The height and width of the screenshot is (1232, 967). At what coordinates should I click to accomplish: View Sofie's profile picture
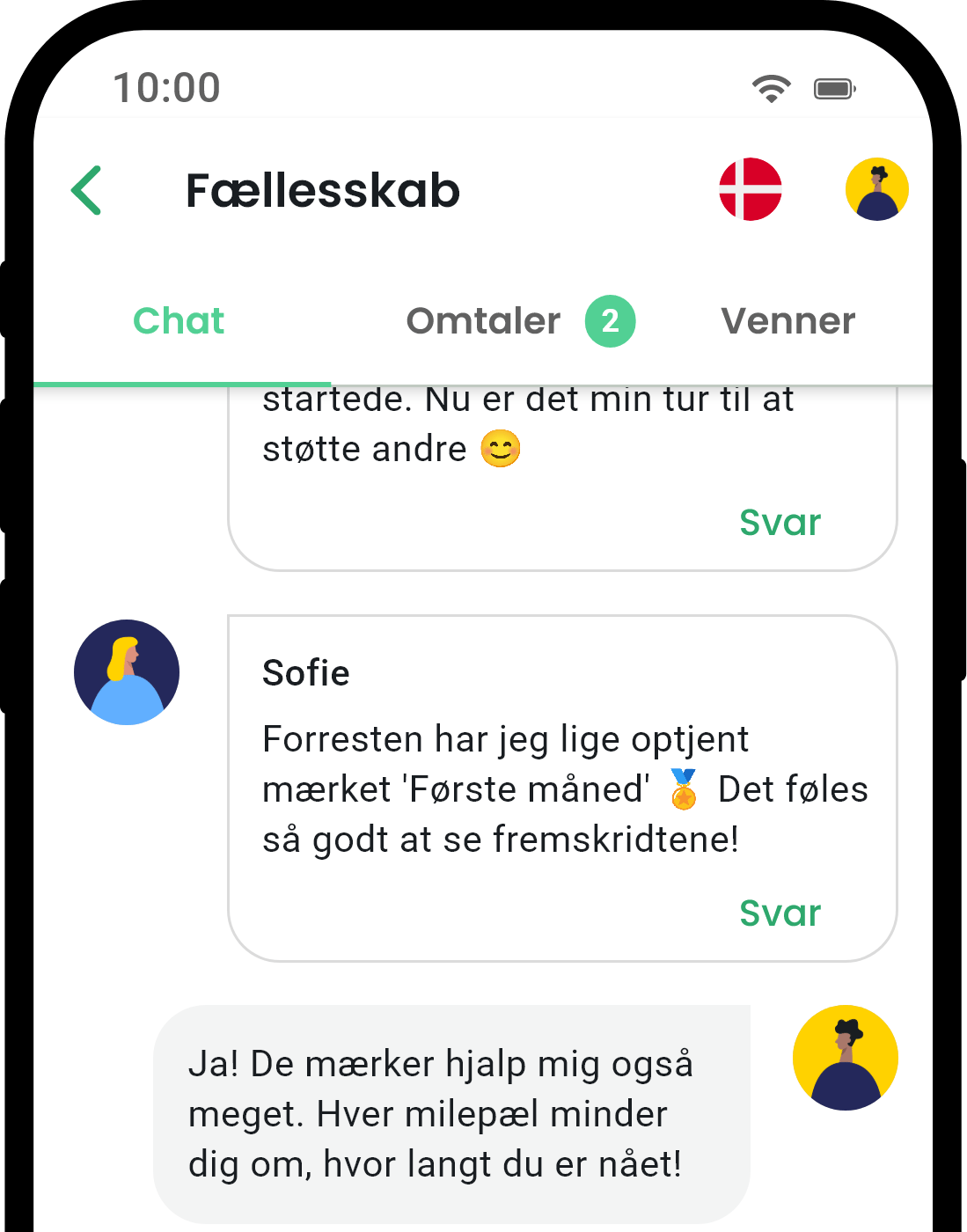point(127,672)
